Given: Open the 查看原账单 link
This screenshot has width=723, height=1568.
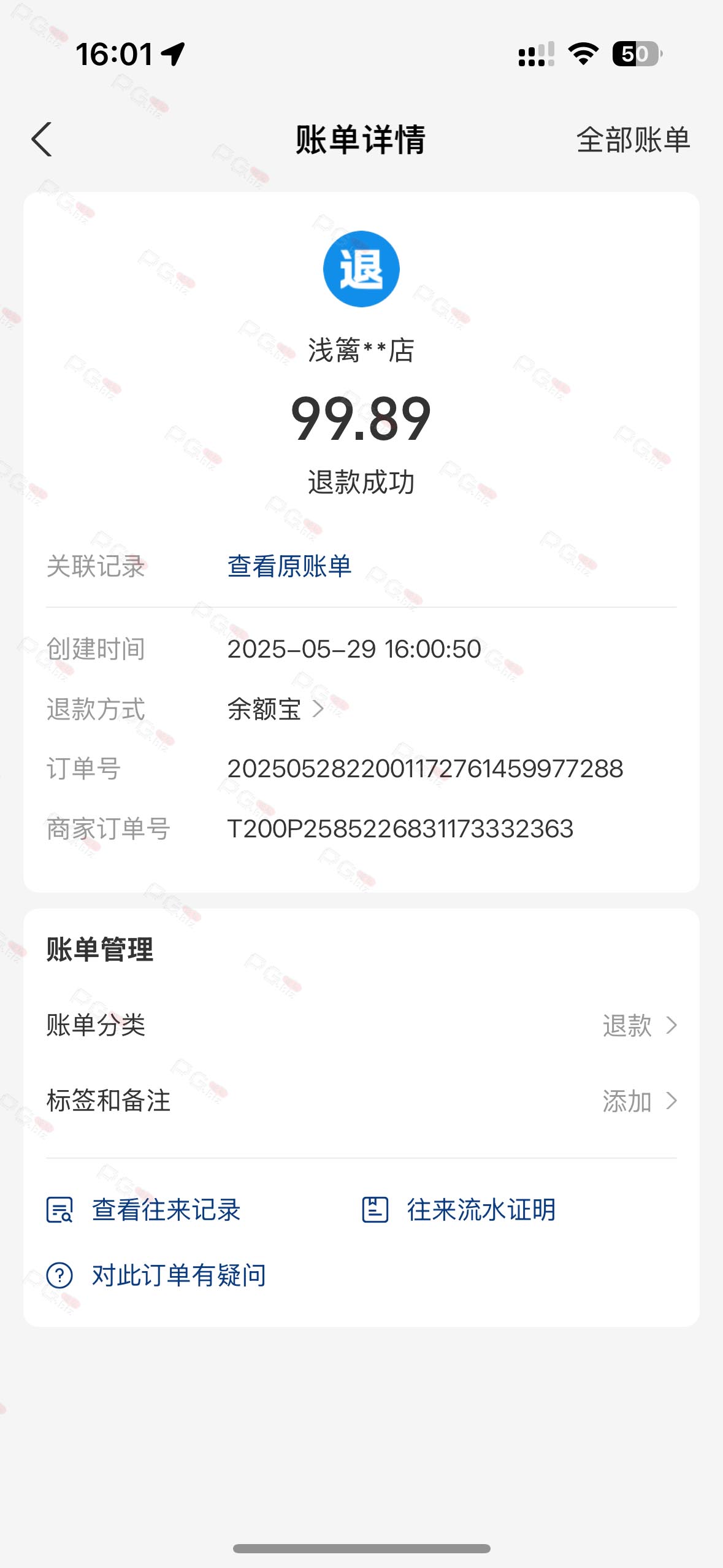Looking at the screenshot, I should click(289, 566).
